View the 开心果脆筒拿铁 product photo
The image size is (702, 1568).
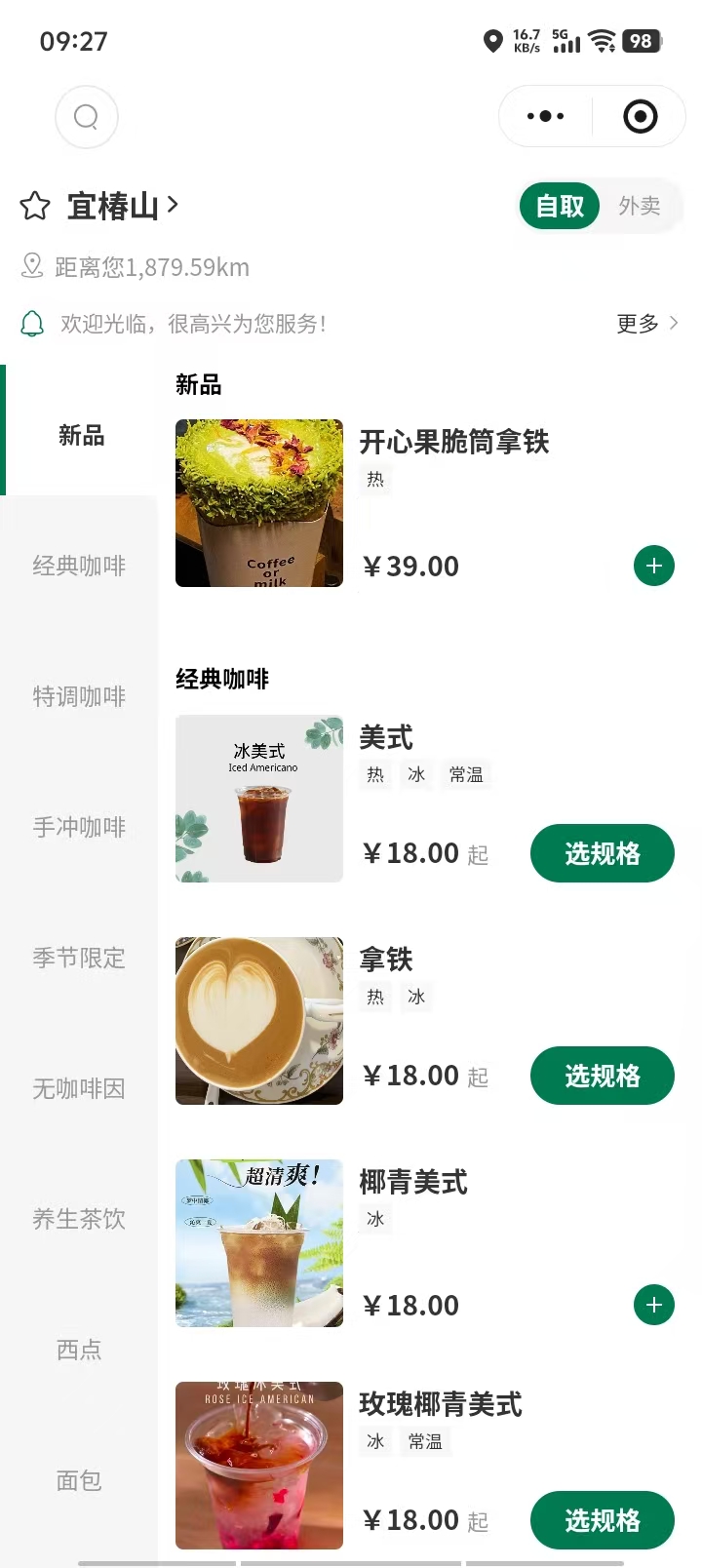click(259, 503)
